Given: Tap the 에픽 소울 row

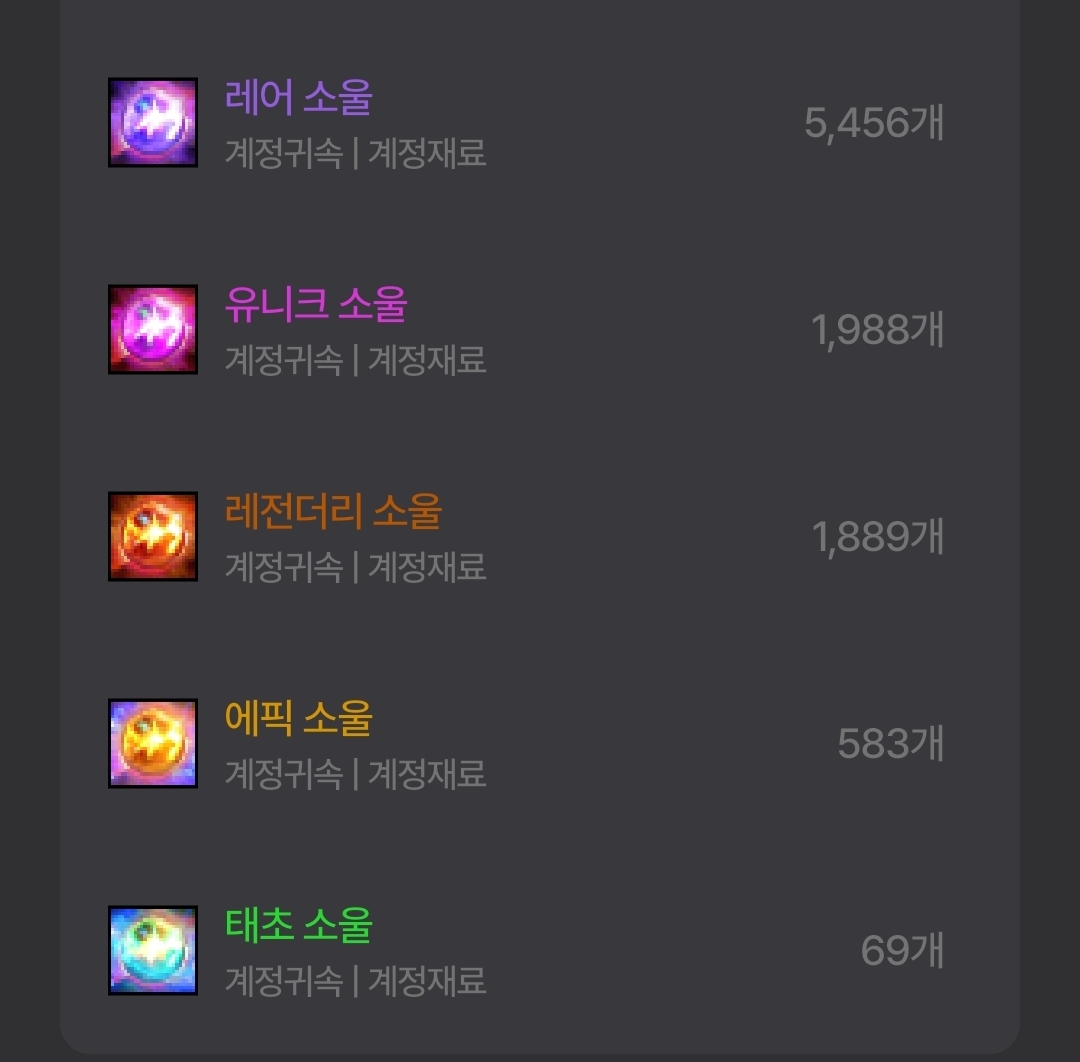Looking at the screenshot, I should pos(298,720).
